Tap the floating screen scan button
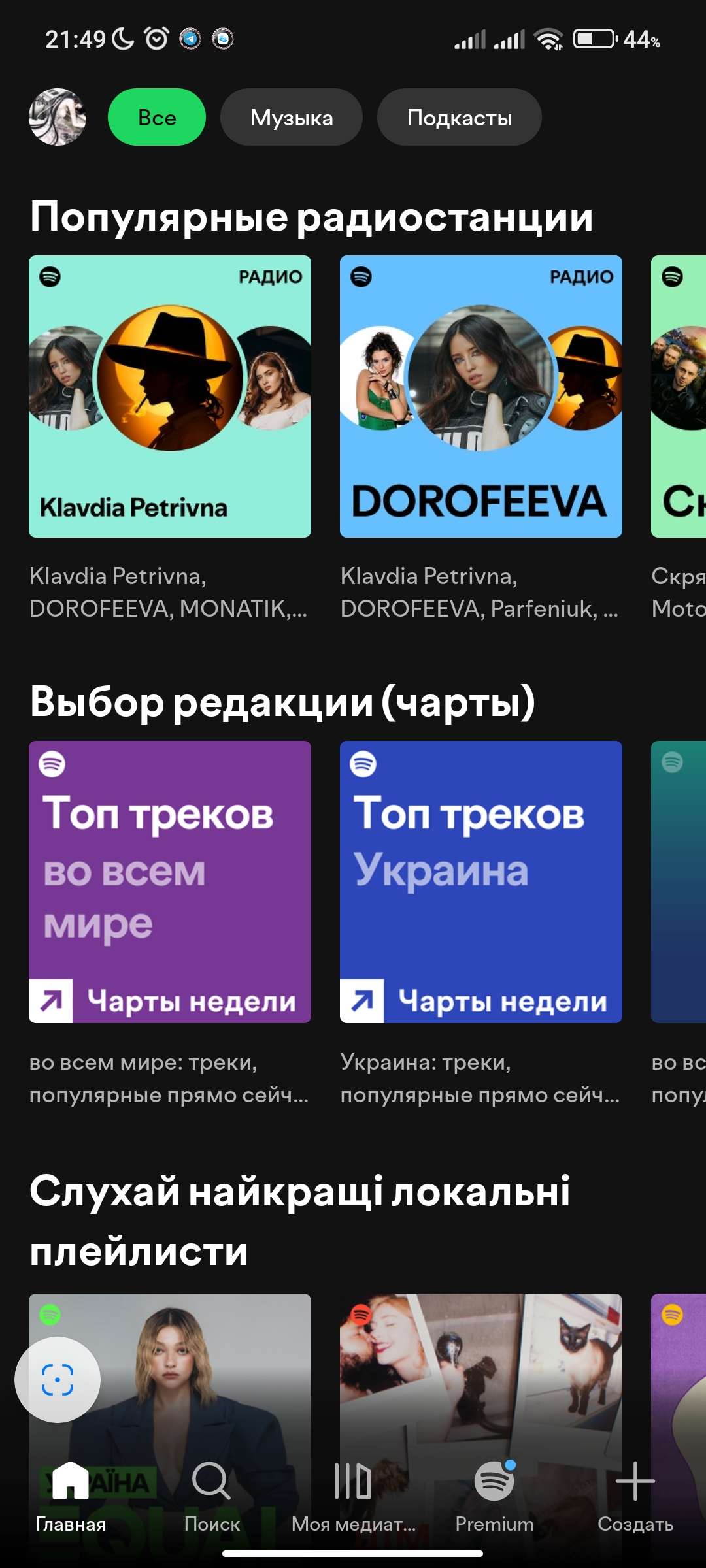Image resolution: width=706 pixels, height=1568 pixels. tap(58, 1380)
